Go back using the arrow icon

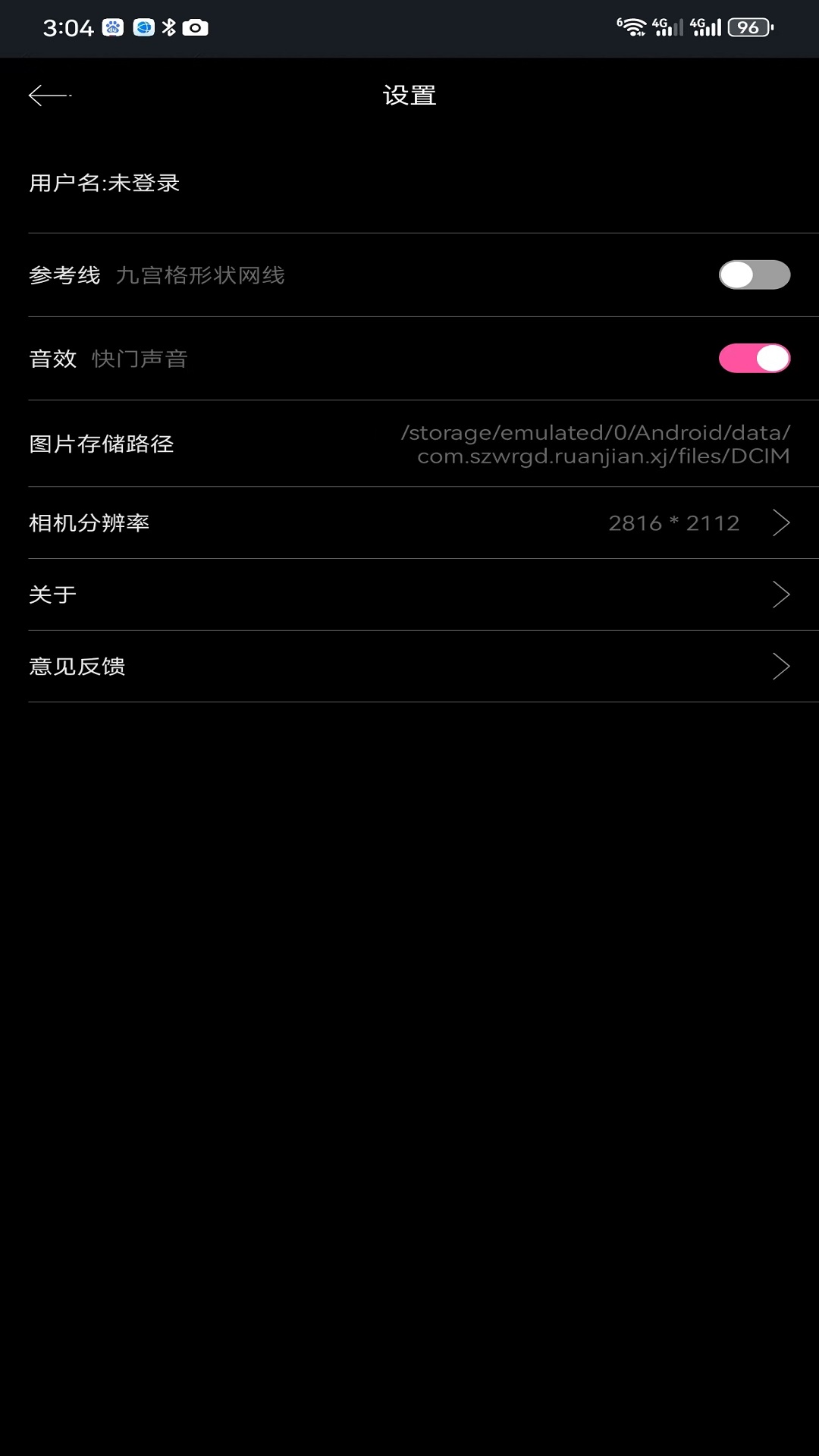click(x=49, y=96)
